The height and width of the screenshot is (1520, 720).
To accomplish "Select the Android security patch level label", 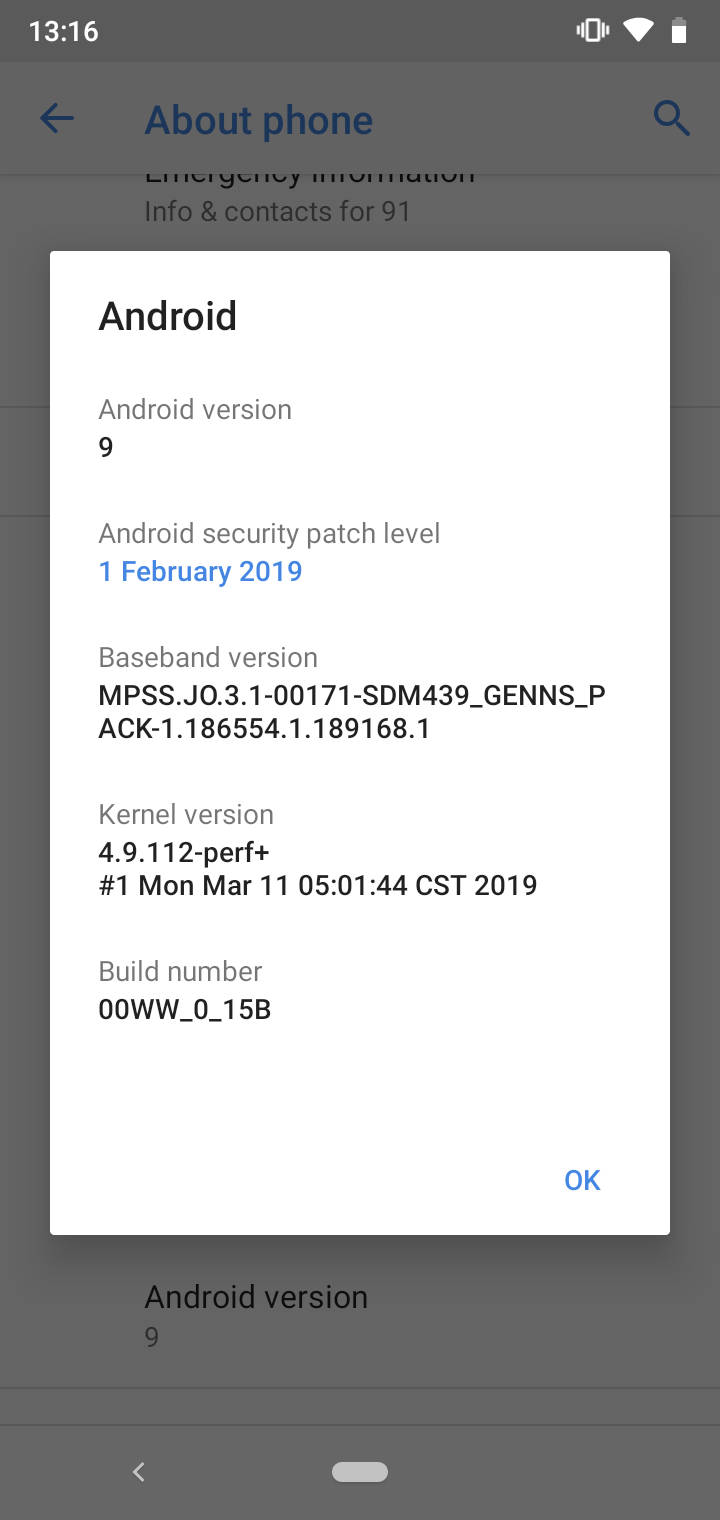I will [x=269, y=533].
